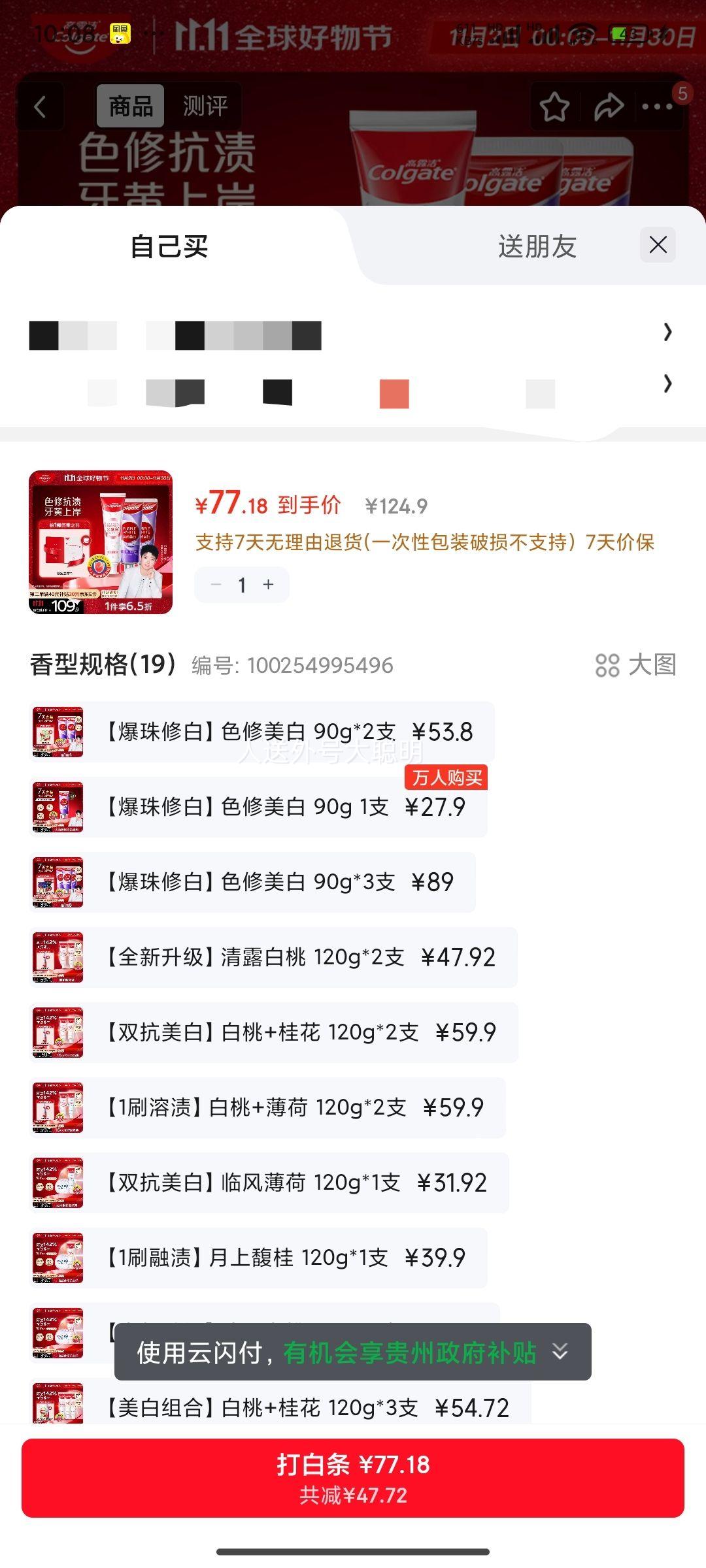Collapse the 云闪付 subsidy banner
The image size is (706, 1568).
pos(560,1352)
